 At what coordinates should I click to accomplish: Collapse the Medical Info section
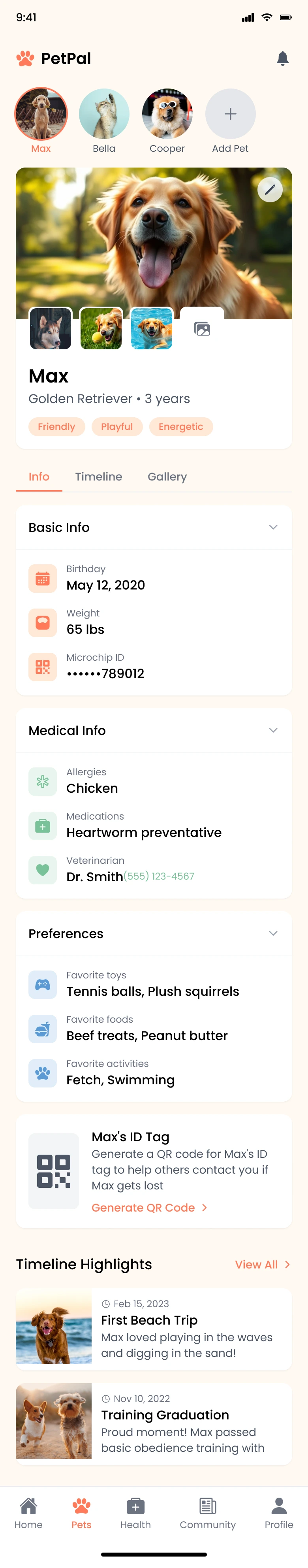pyautogui.click(x=273, y=730)
